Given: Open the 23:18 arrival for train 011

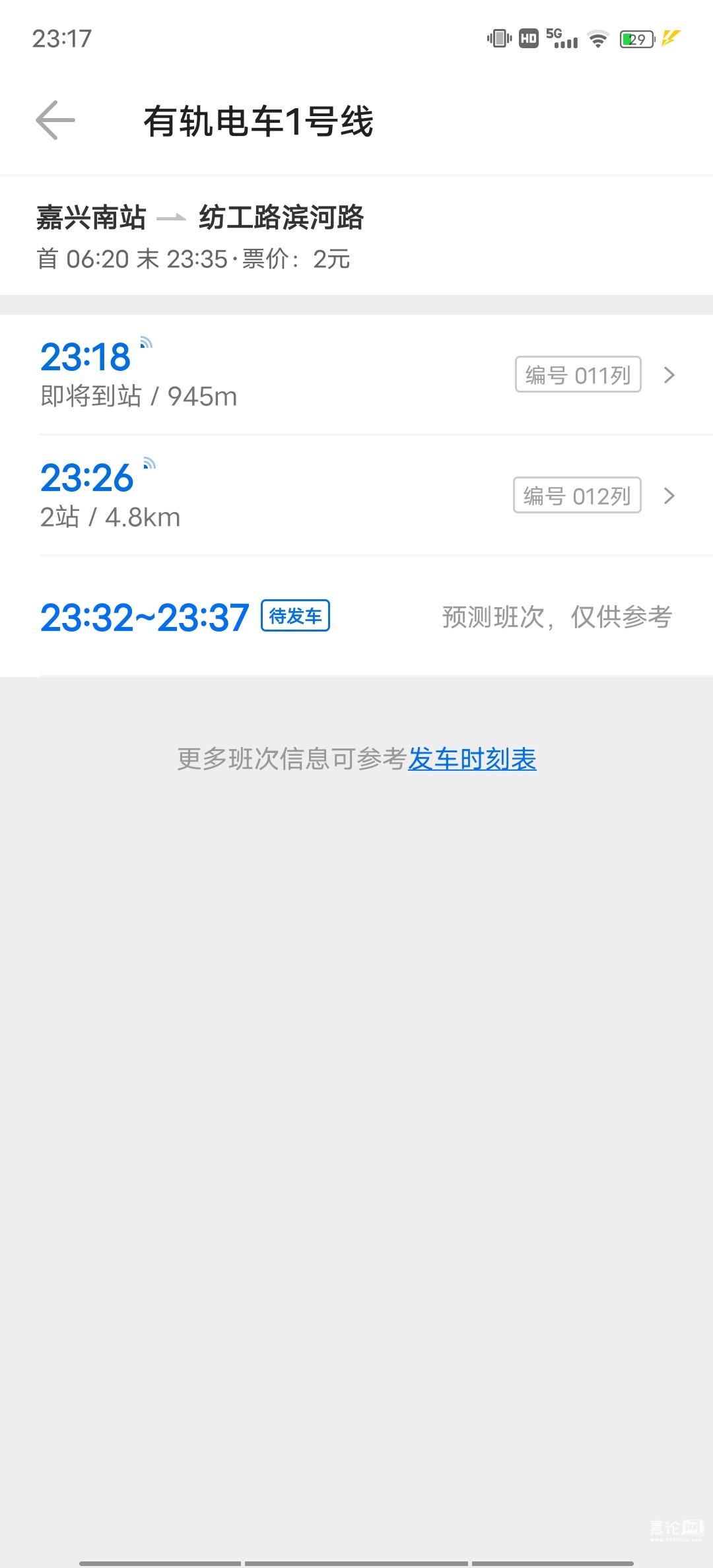Looking at the screenshot, I should pyautogui.click(x=356, y=375).
